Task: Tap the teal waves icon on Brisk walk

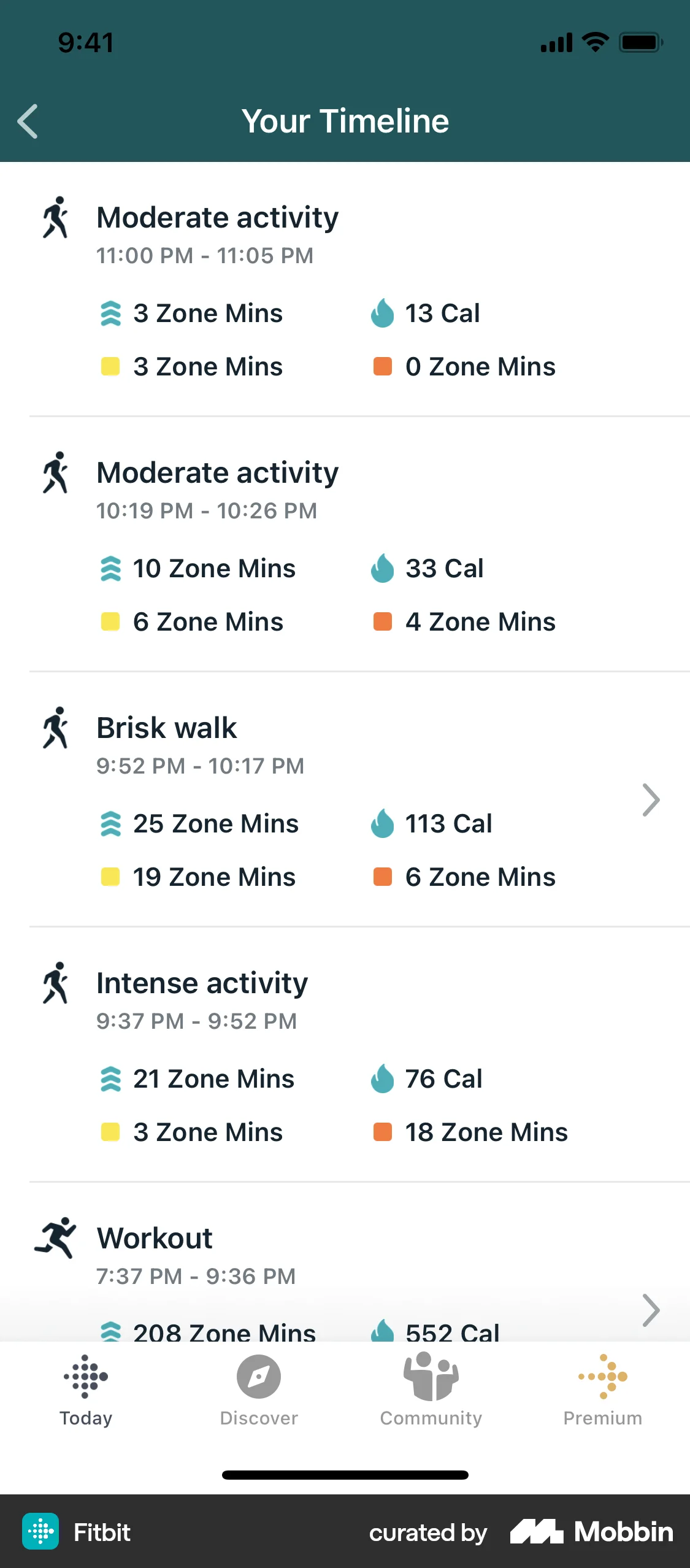Action: tap(111, 823)
